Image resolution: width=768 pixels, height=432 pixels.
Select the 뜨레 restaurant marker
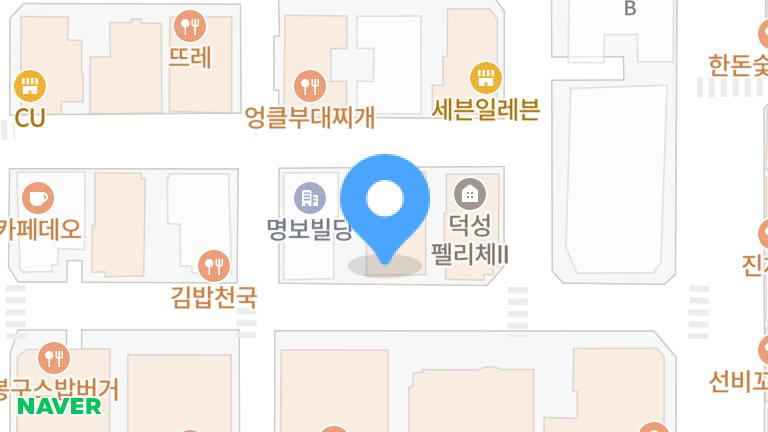[190, 25]
